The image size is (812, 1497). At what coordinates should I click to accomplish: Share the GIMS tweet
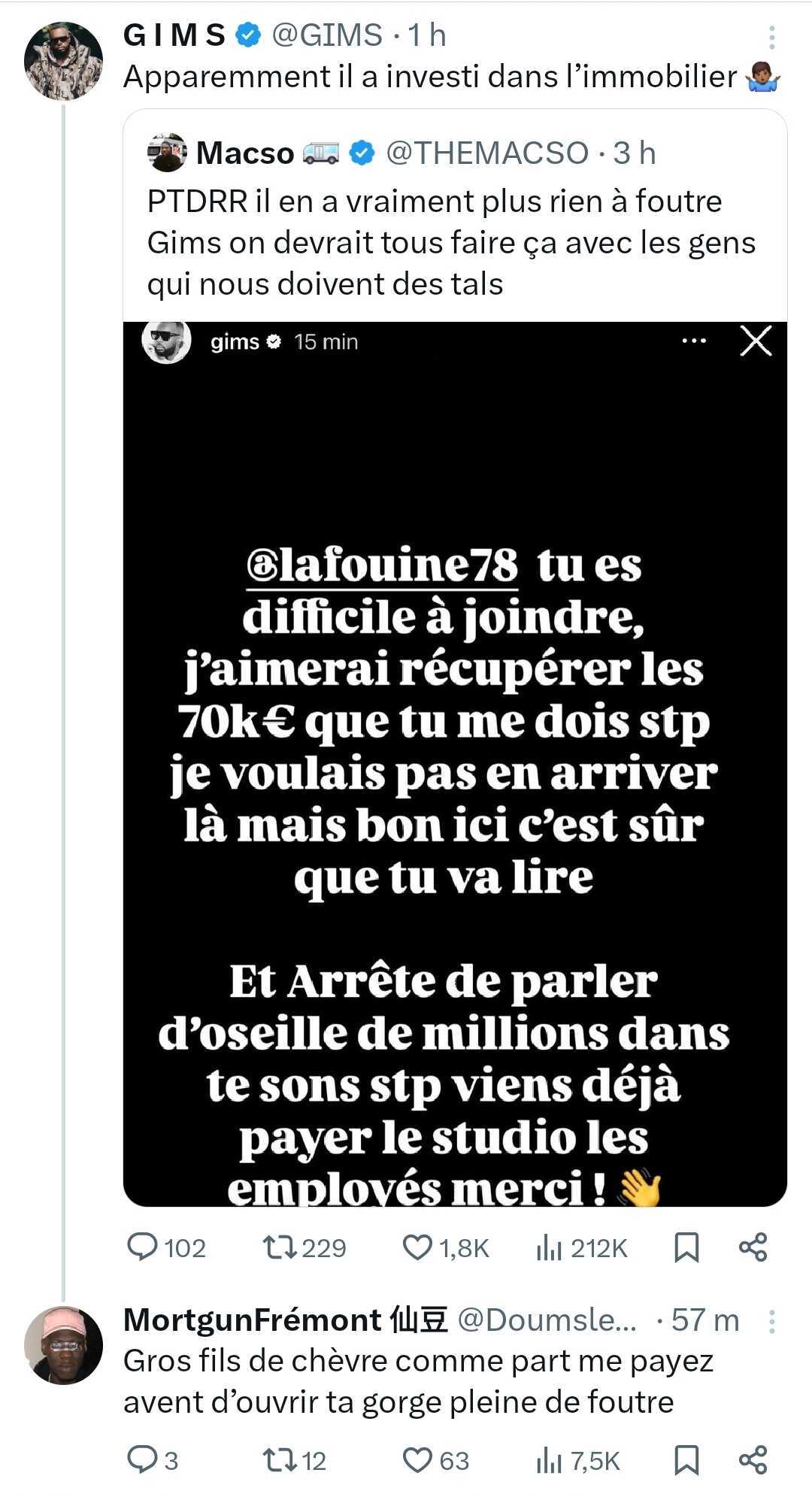753,1247
